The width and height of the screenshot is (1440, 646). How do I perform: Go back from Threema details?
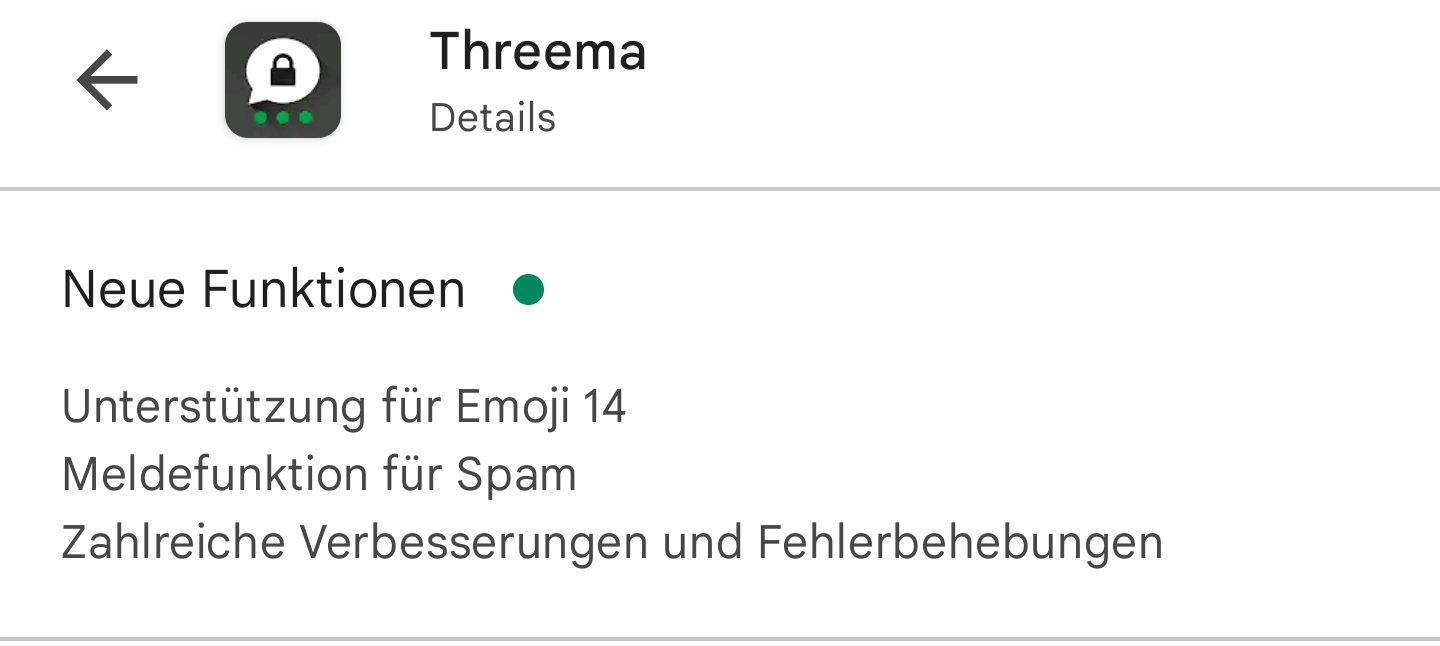tap(107, 81)
